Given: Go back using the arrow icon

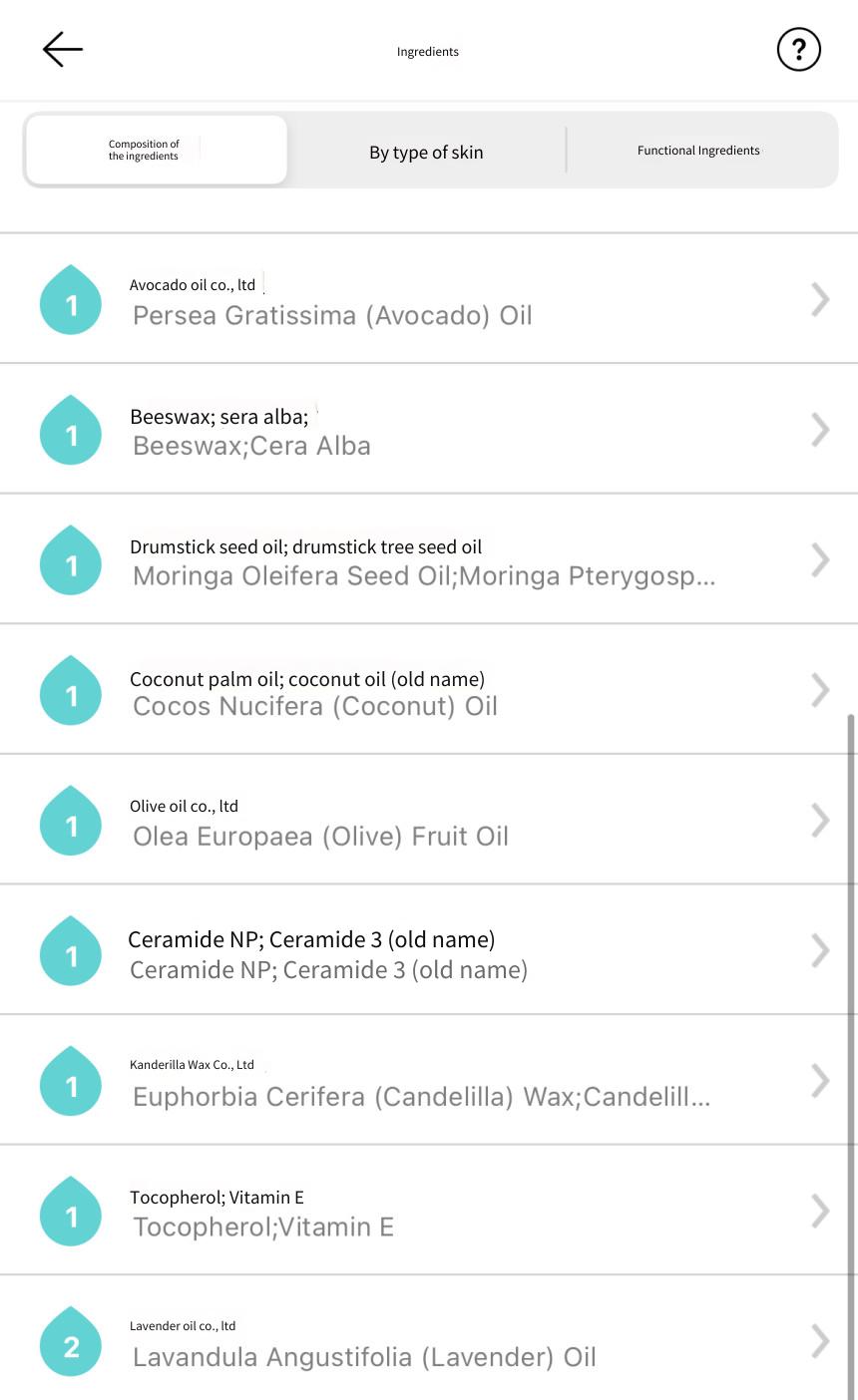Looking at the screenshot, I should pyautogui.click(x=62, y=50).
